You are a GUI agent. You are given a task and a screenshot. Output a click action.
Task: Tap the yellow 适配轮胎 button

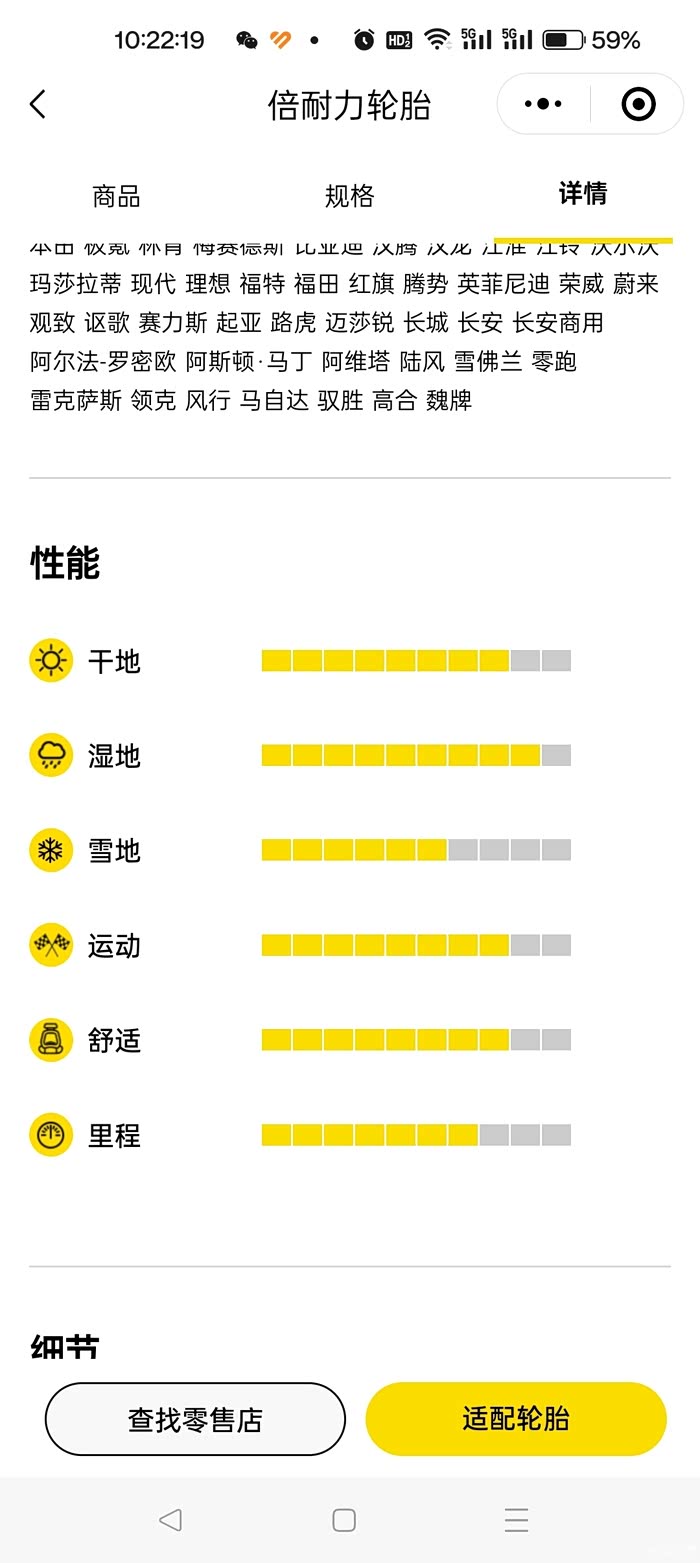point(516,1419)
